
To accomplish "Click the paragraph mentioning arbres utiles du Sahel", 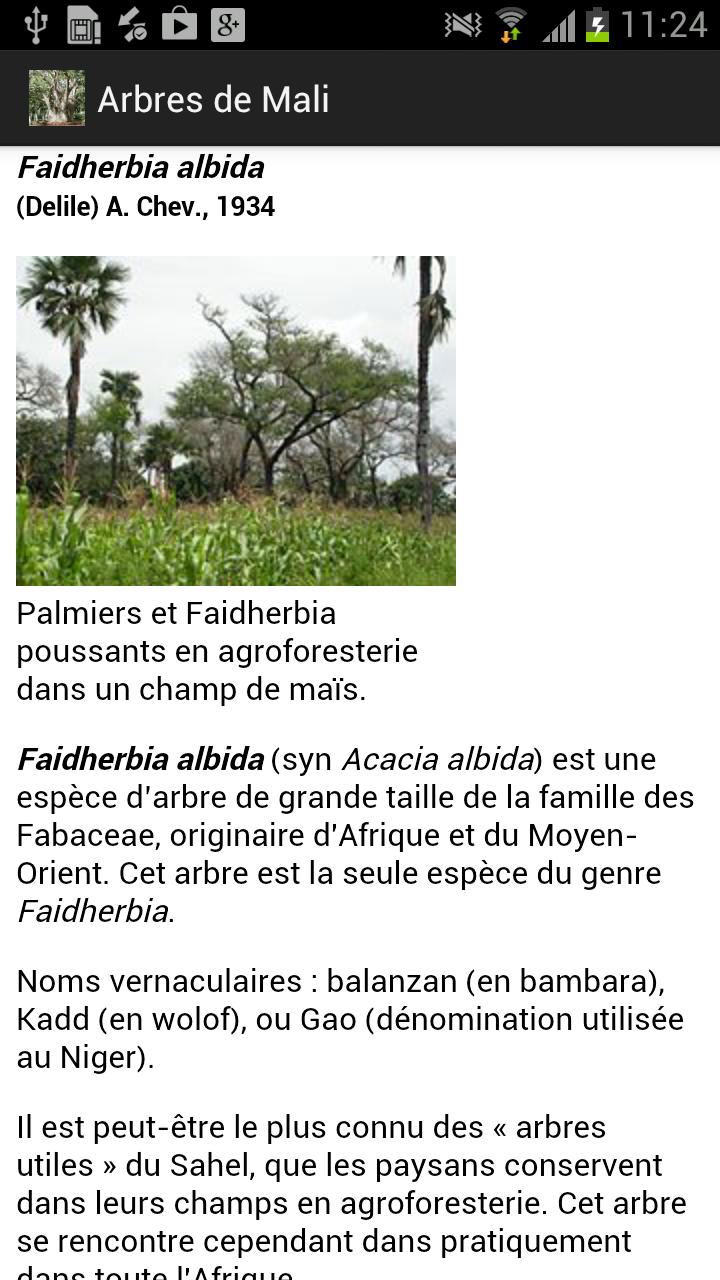I will click(x=350, y=1185).
